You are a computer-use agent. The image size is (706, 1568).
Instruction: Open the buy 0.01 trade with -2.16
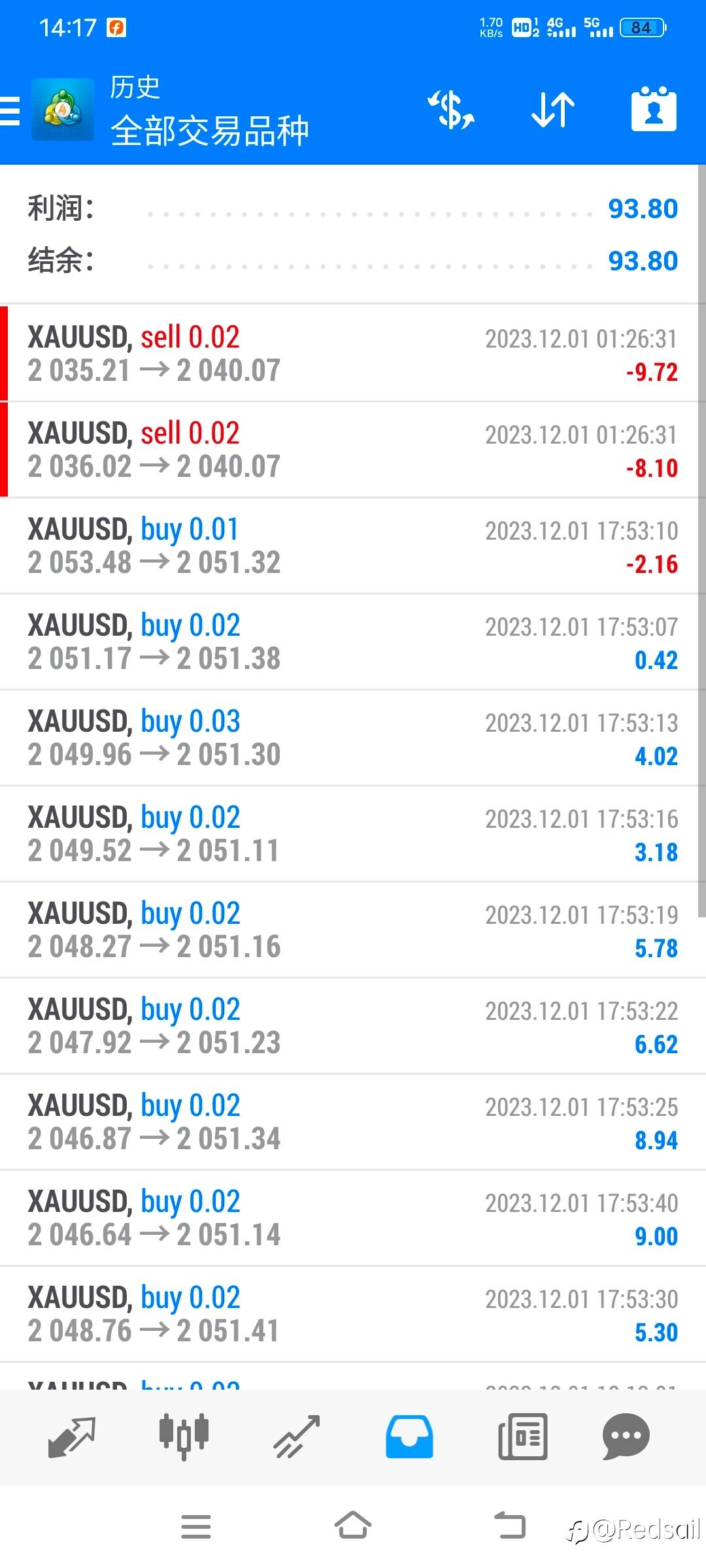[353, 546]
